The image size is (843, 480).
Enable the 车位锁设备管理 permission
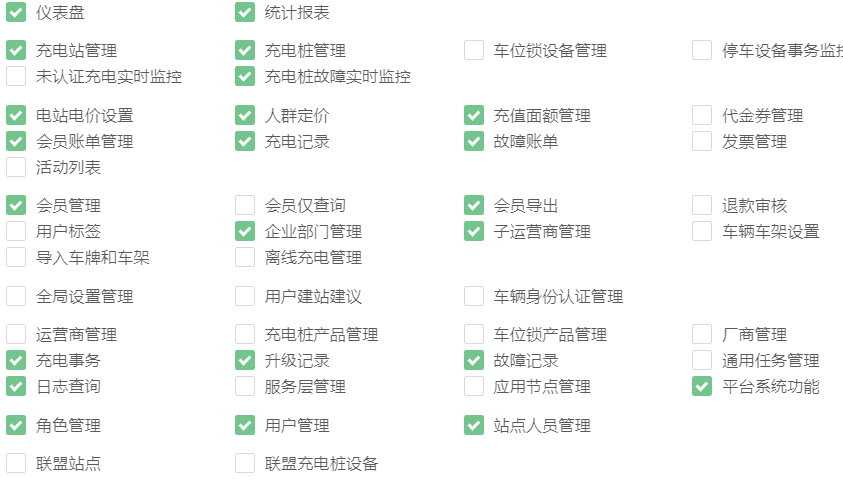474,50
